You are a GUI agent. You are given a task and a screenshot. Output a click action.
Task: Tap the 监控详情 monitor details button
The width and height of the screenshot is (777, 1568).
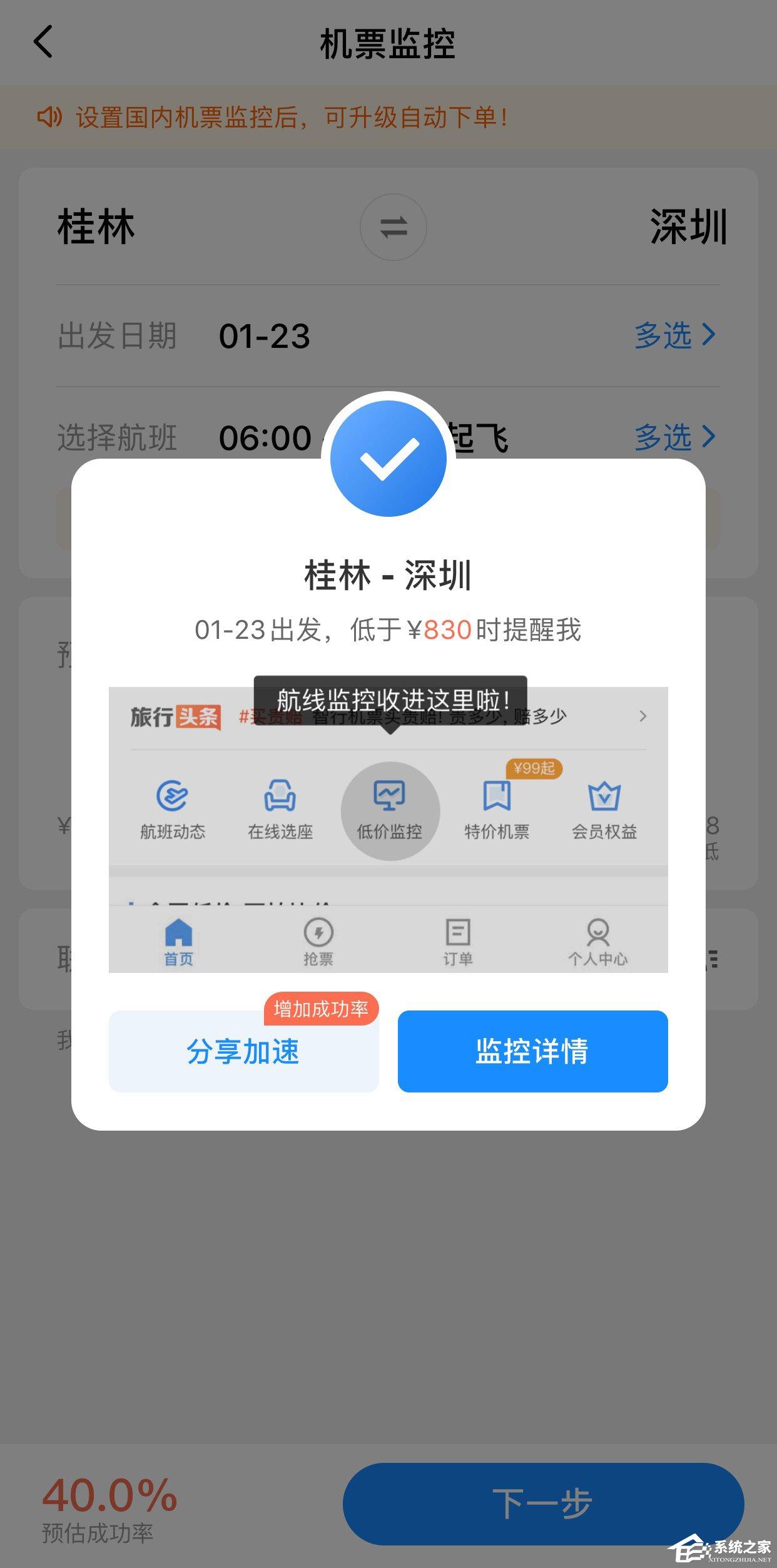tap(532, 1052)
